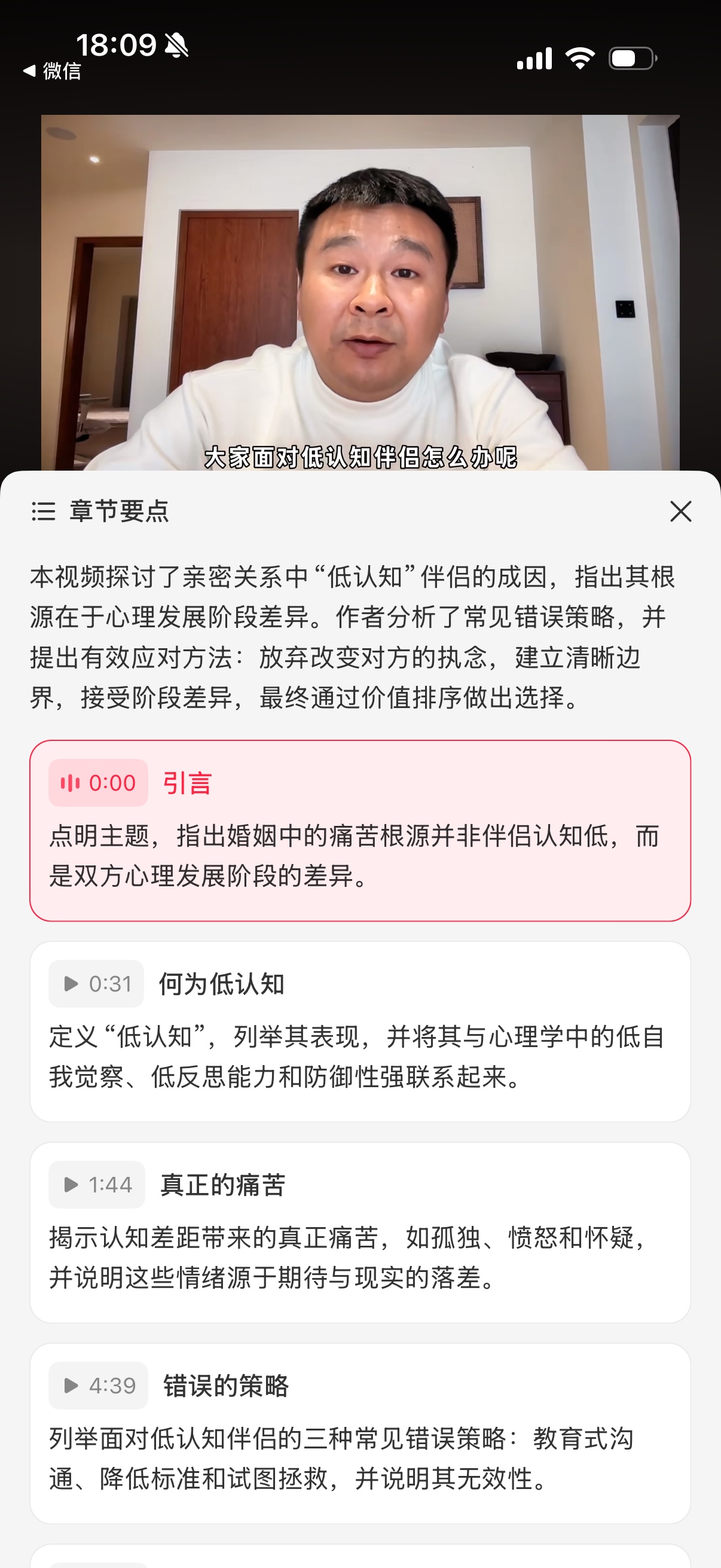Viewport: 721px width, 1568px height.
Task: Jump to the 真正的痛苦 chapter at 1:44
Action: (97, 1185)
